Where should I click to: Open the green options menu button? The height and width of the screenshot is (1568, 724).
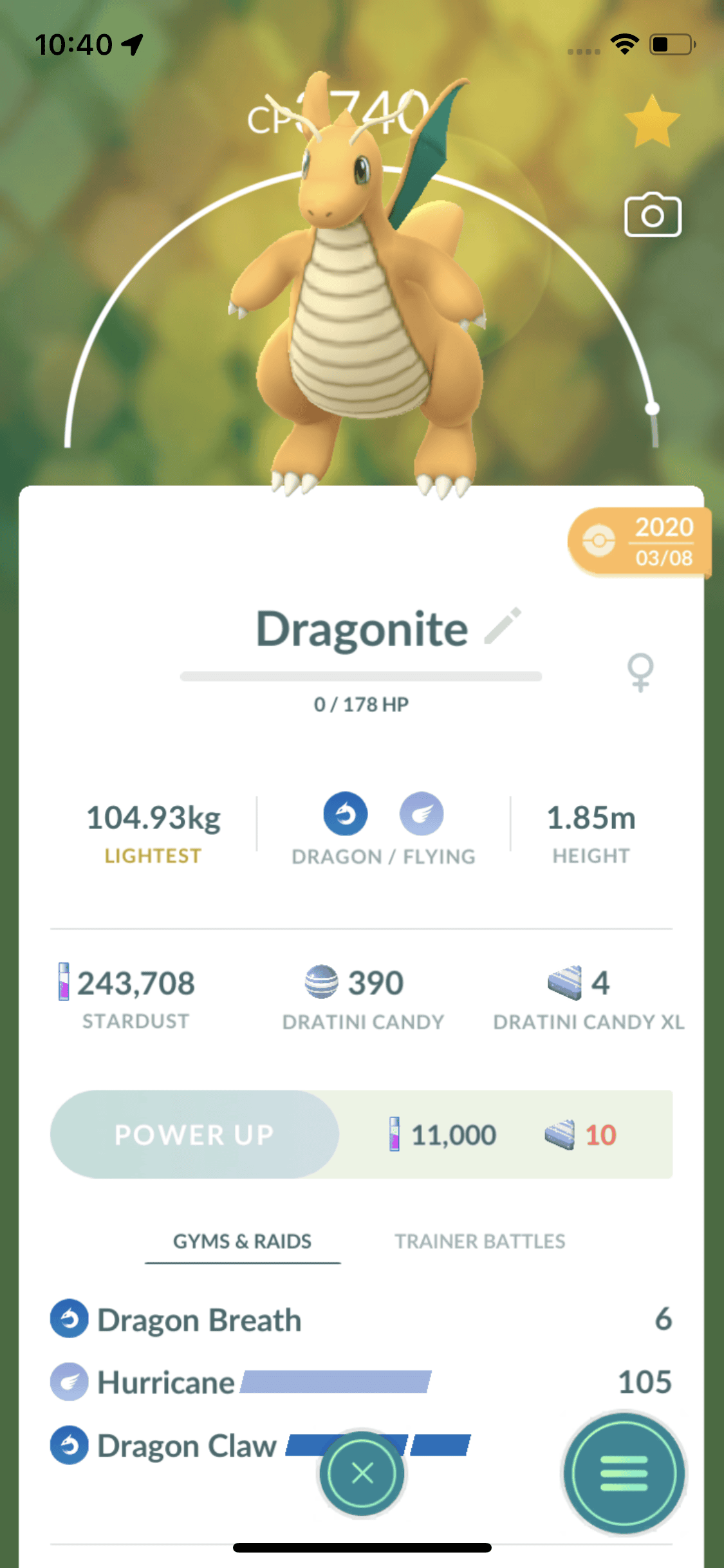[x=623, y=1473]
